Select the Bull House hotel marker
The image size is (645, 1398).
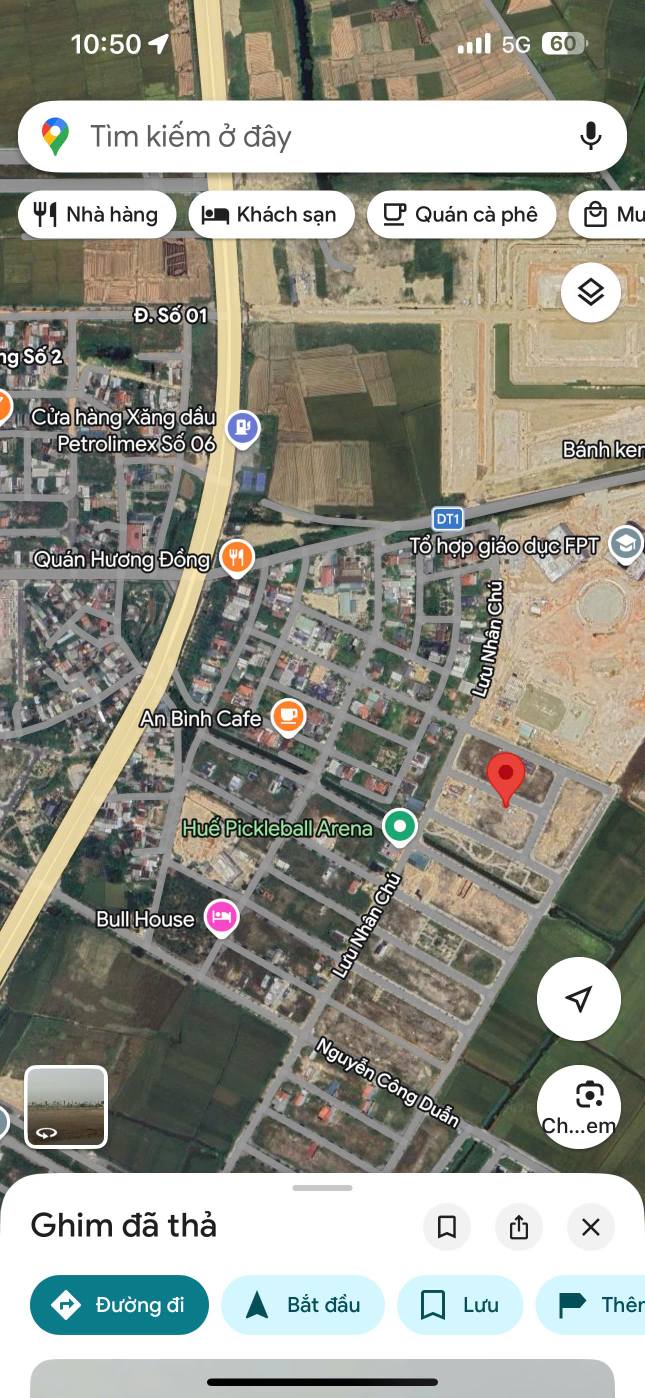pyautogui.click(x=221, y=917)
